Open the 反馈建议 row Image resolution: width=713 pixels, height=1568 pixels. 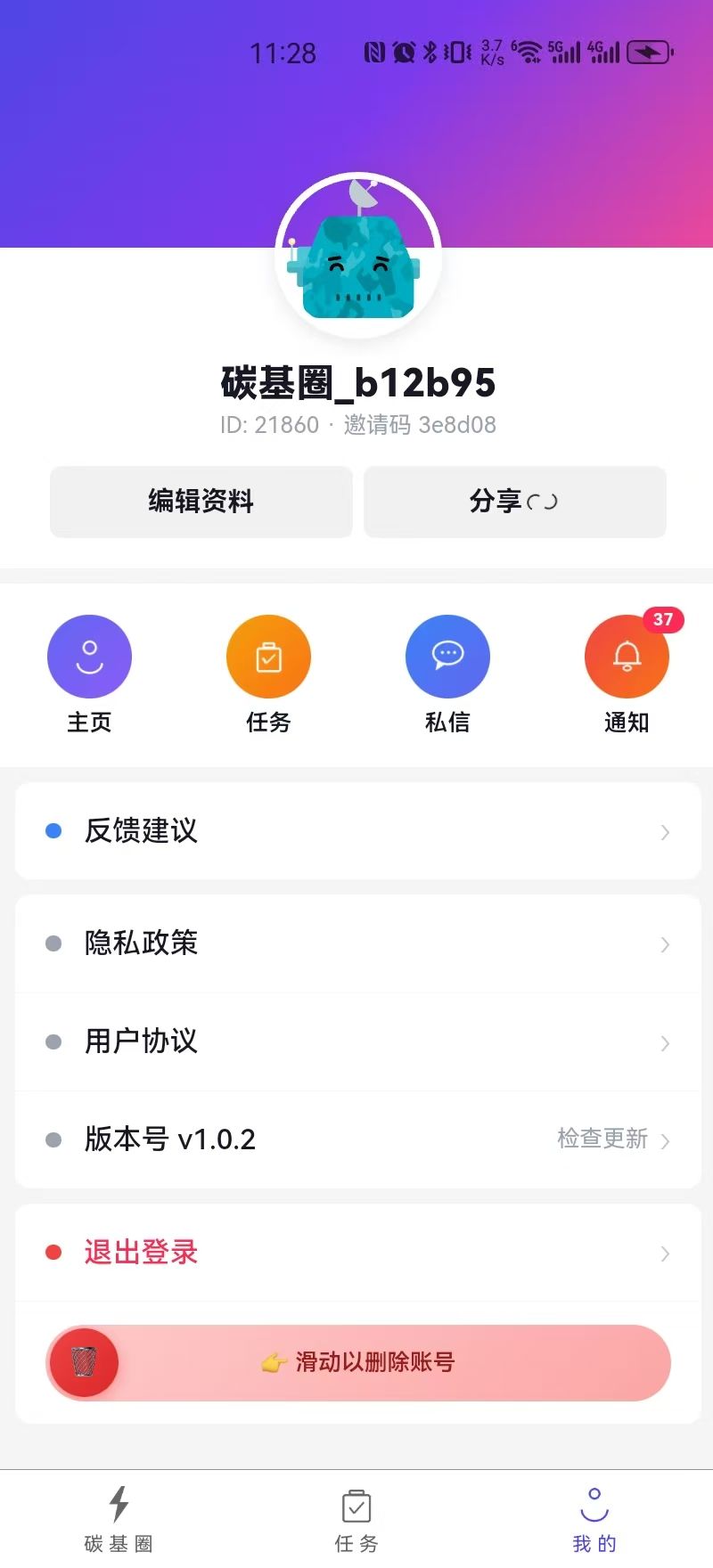coord(357,831)
